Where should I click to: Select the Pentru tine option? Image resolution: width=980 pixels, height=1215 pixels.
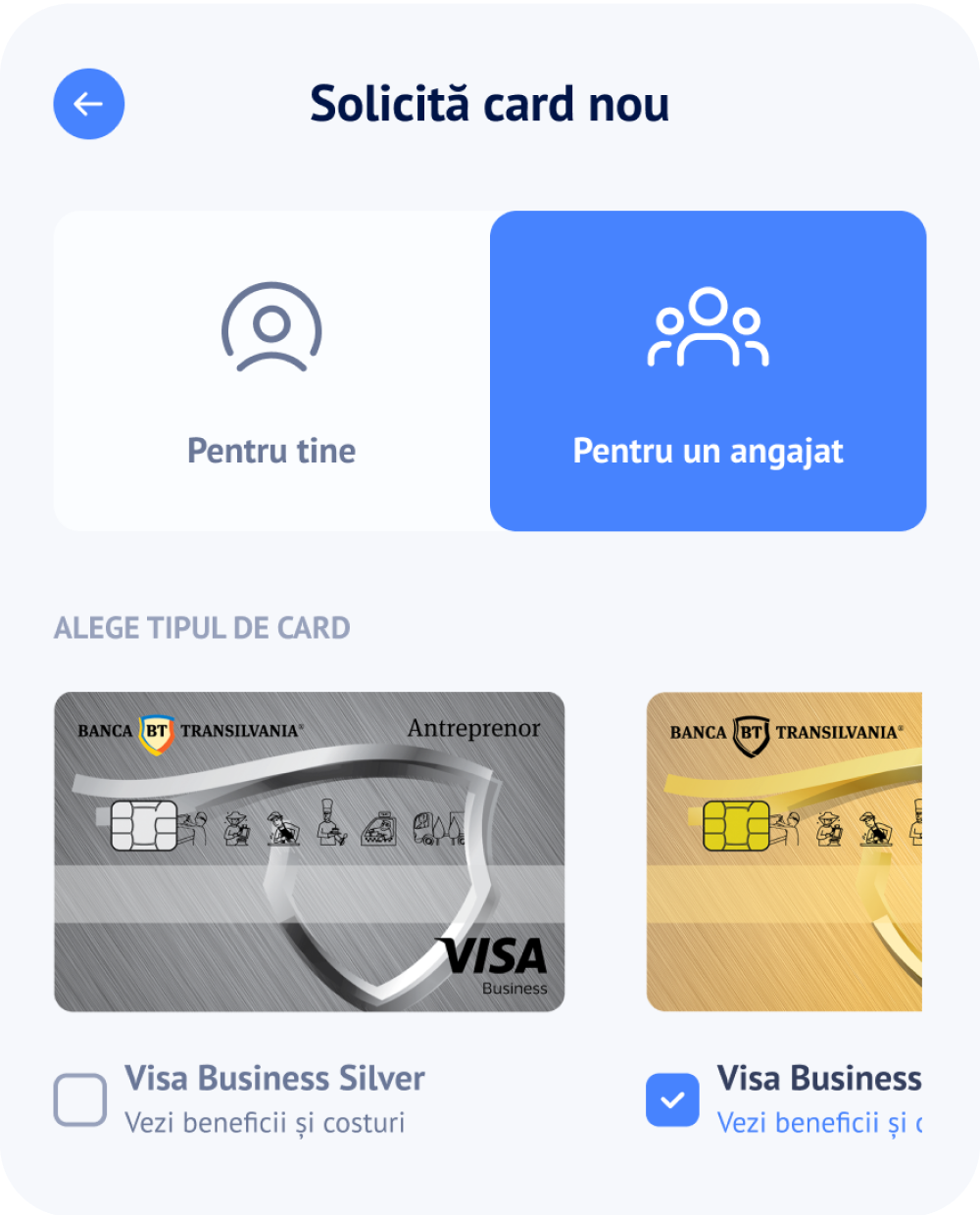point(271,371)
